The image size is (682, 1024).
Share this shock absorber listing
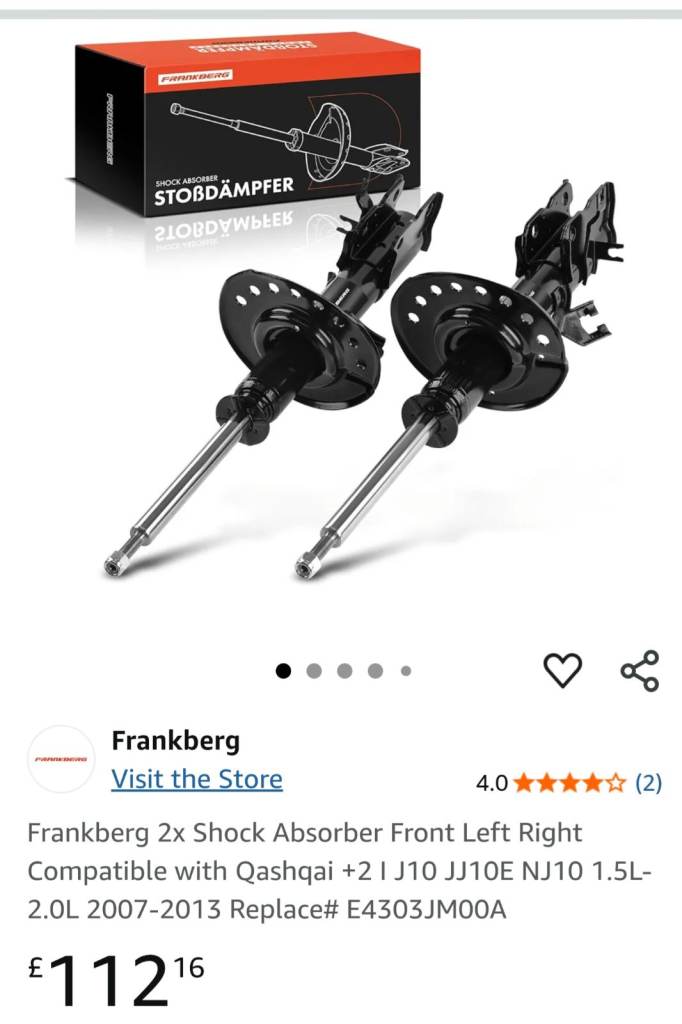[x=640, y=670]
